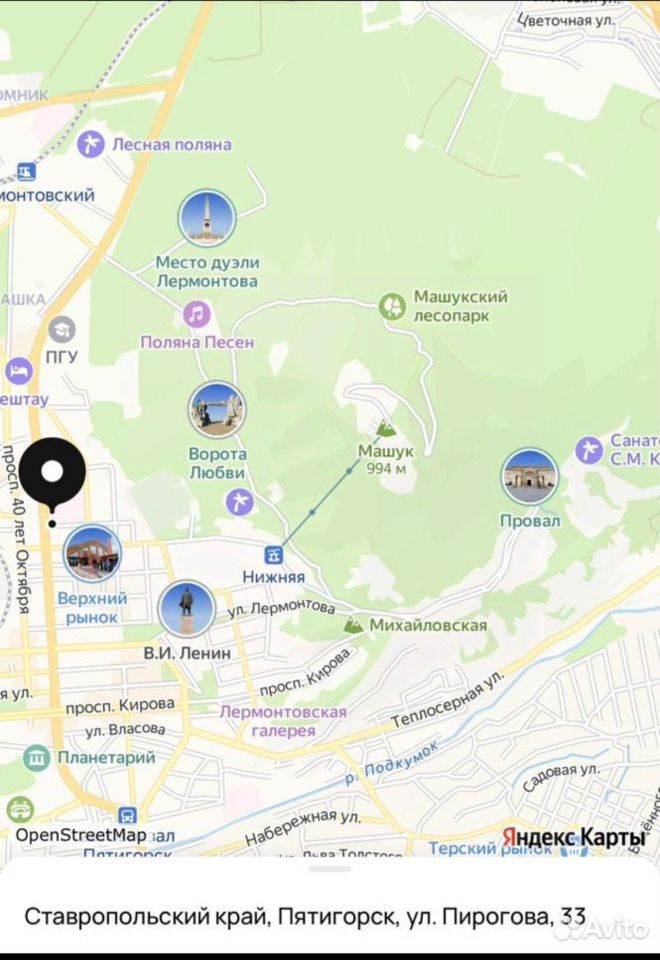This screenshot has width=660, height=960.
Task: Tap the black location pin on the map
Action: (x=52, y=472)
